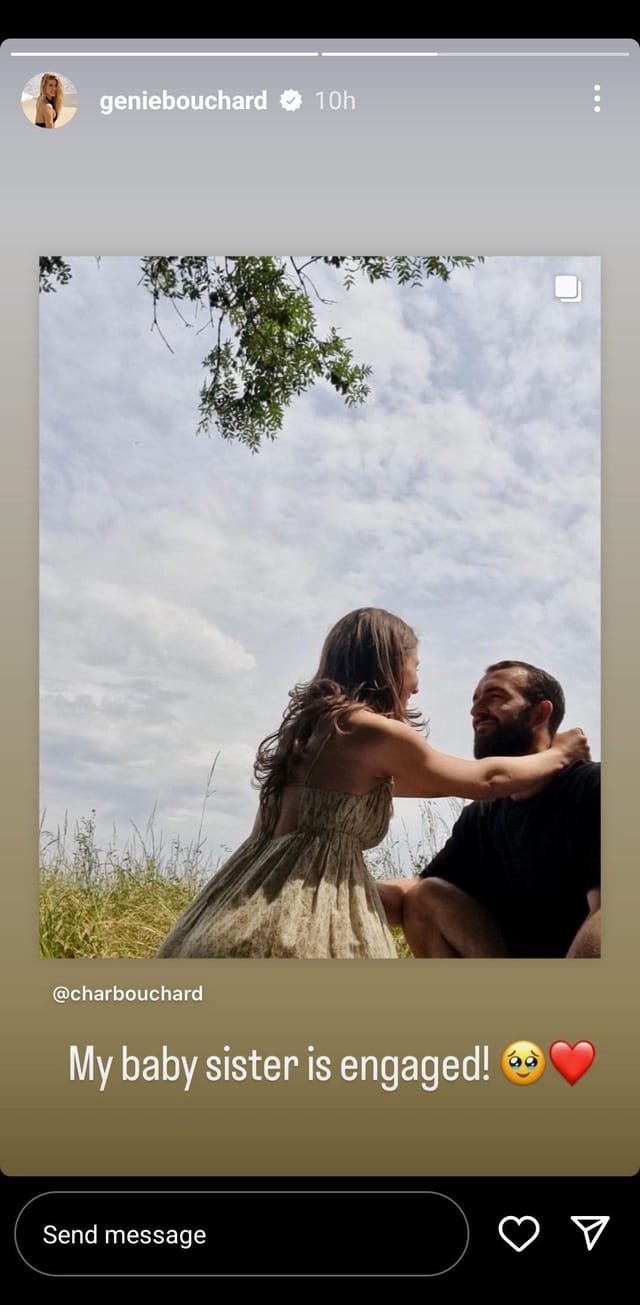Like this story with the heart

click(519, 1234)
